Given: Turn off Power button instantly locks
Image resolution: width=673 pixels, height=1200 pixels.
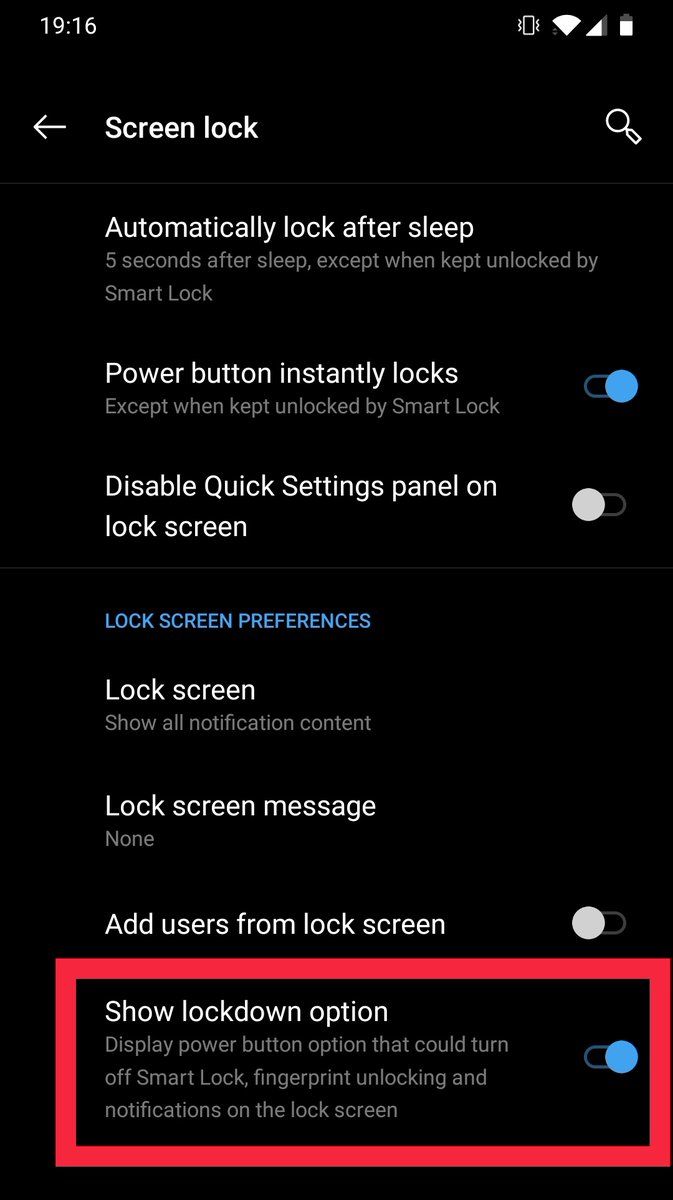Looking at the screenshot, I should (x=610, y=386).
